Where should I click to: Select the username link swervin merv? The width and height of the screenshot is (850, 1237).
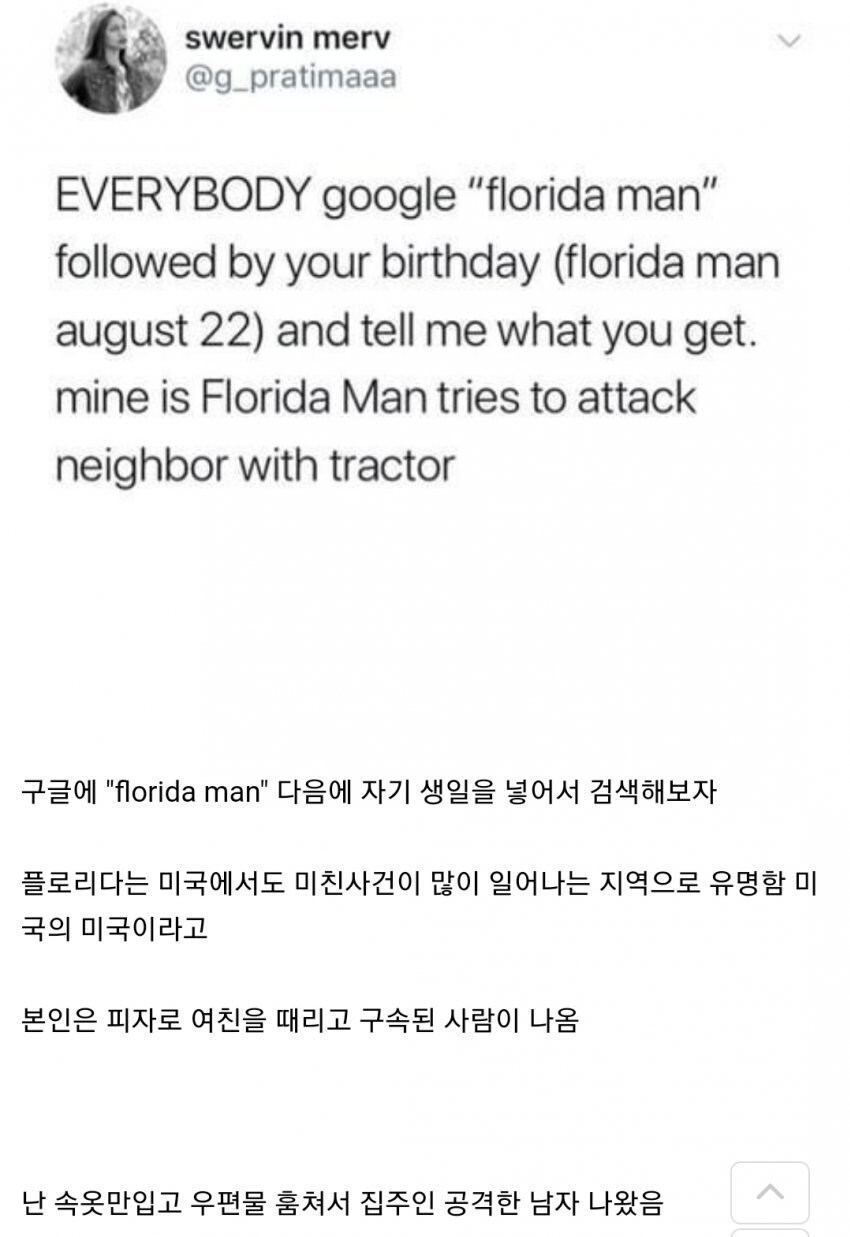tap(288, 40)
